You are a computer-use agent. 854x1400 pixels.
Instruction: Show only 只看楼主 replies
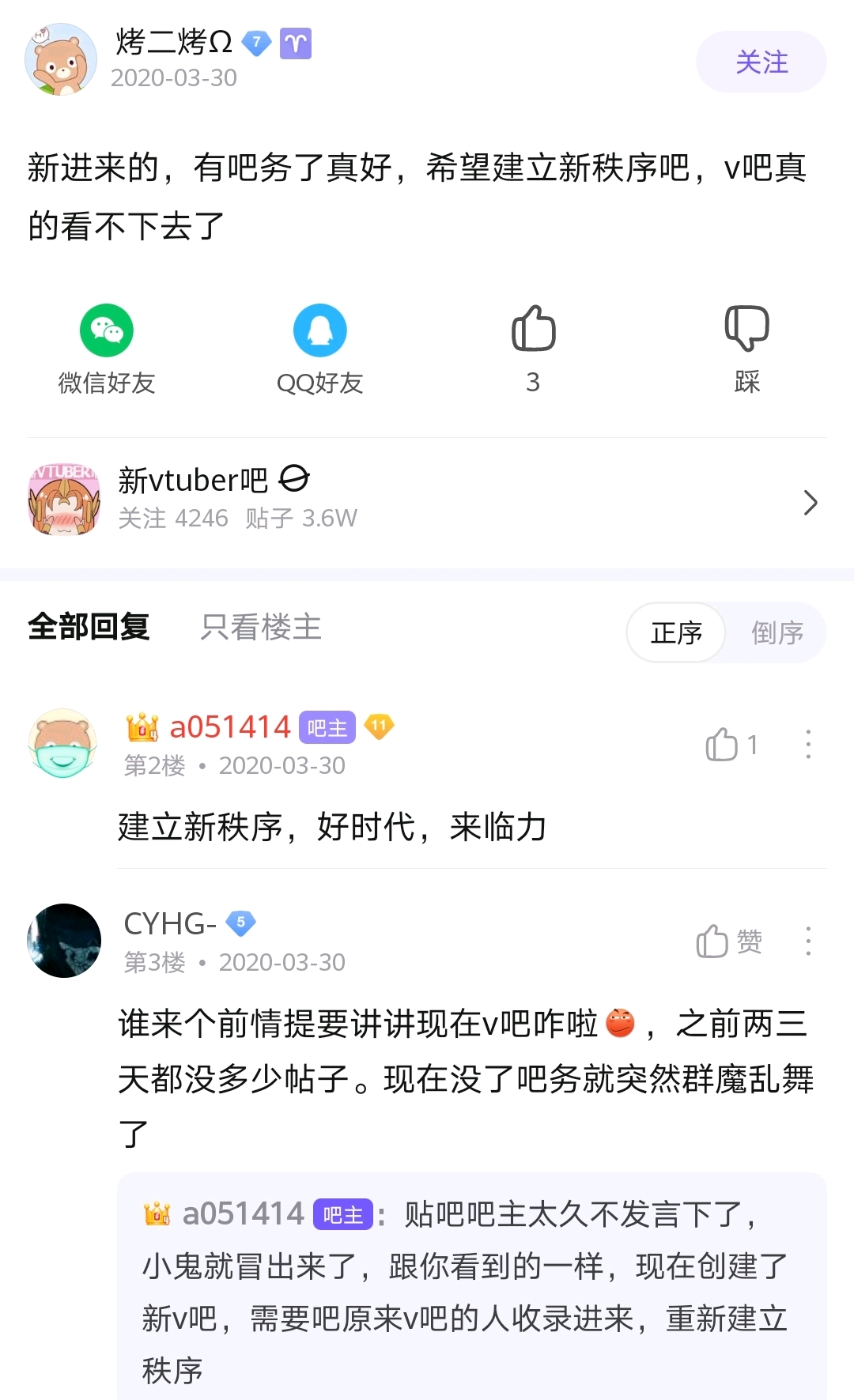pyautogui.click(x=261, y=627)
